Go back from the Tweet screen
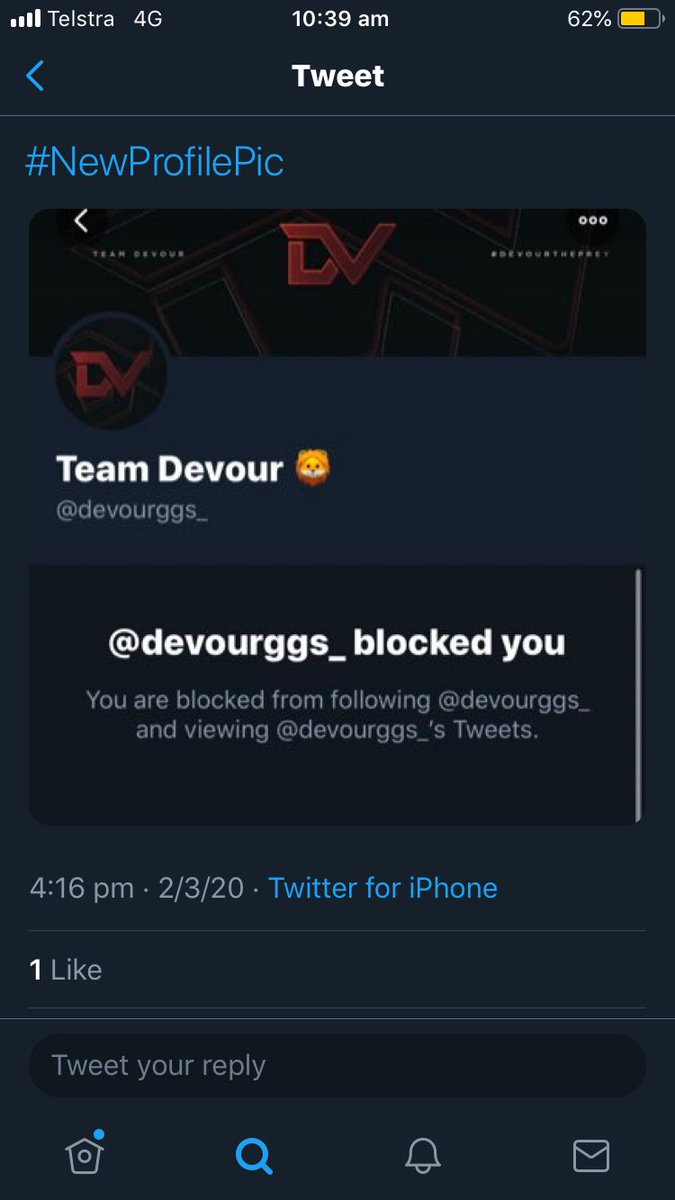This screenshot has width=675, height=1200. (x=36, y=76)
